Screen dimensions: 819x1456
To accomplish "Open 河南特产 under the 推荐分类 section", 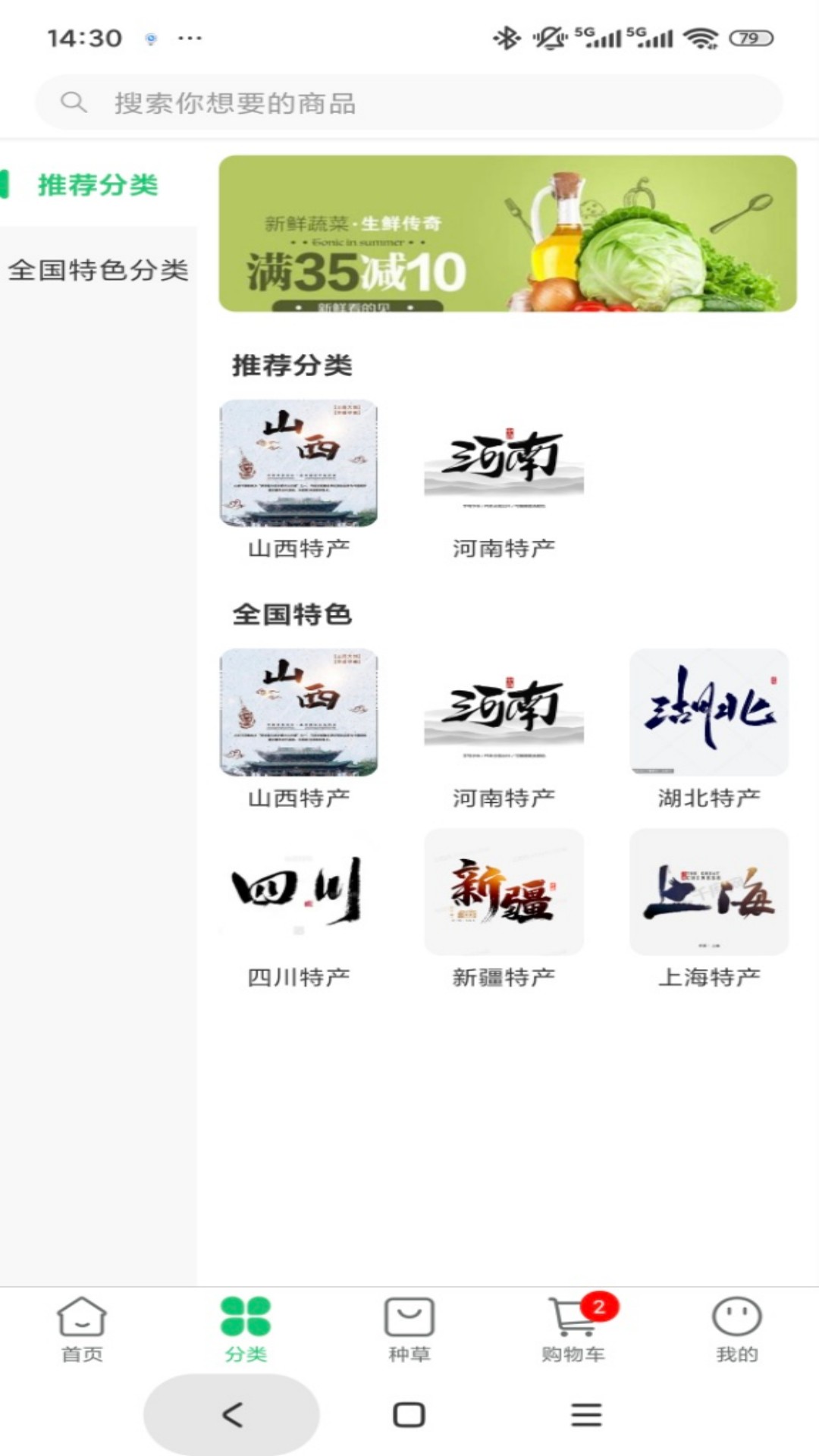I will tap(504, 479).
